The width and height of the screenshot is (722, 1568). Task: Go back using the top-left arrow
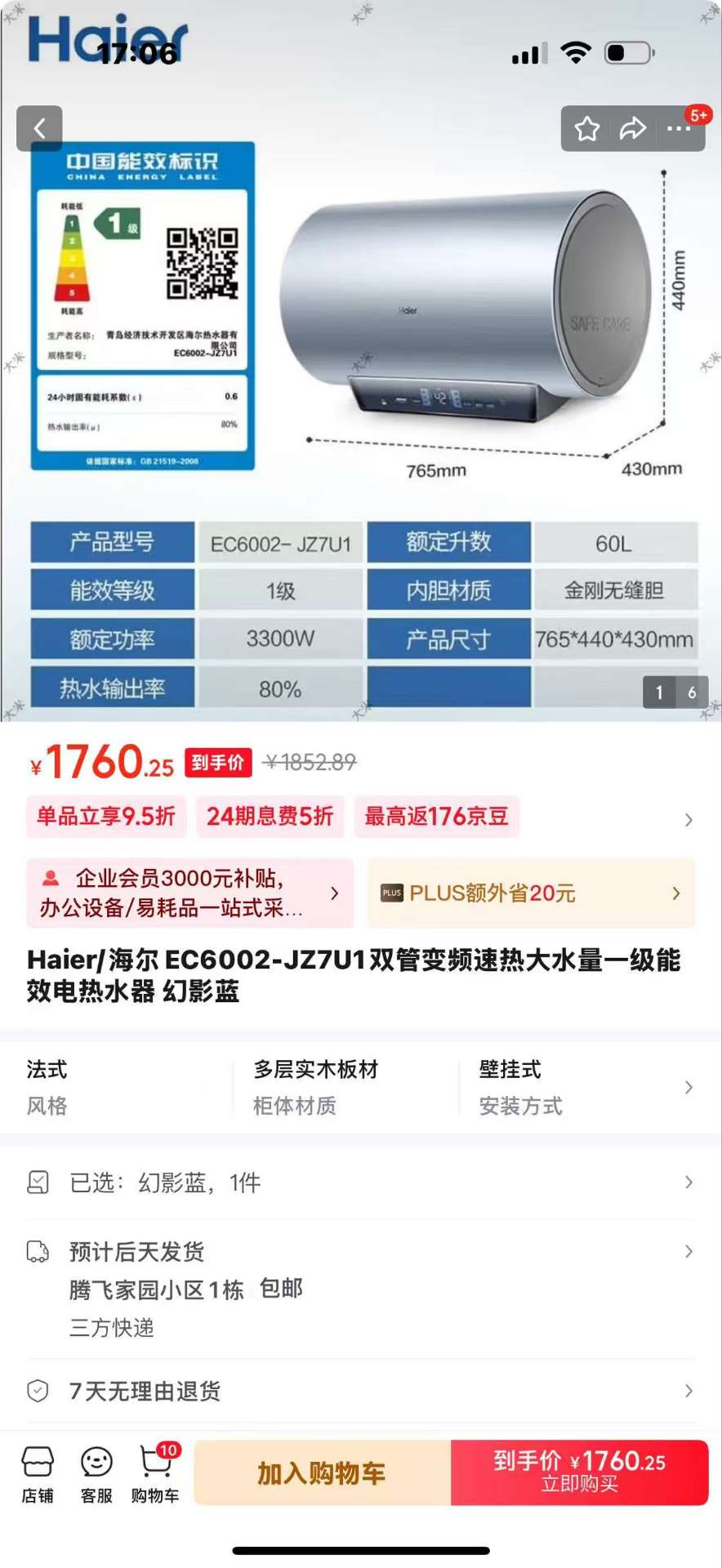39,128
